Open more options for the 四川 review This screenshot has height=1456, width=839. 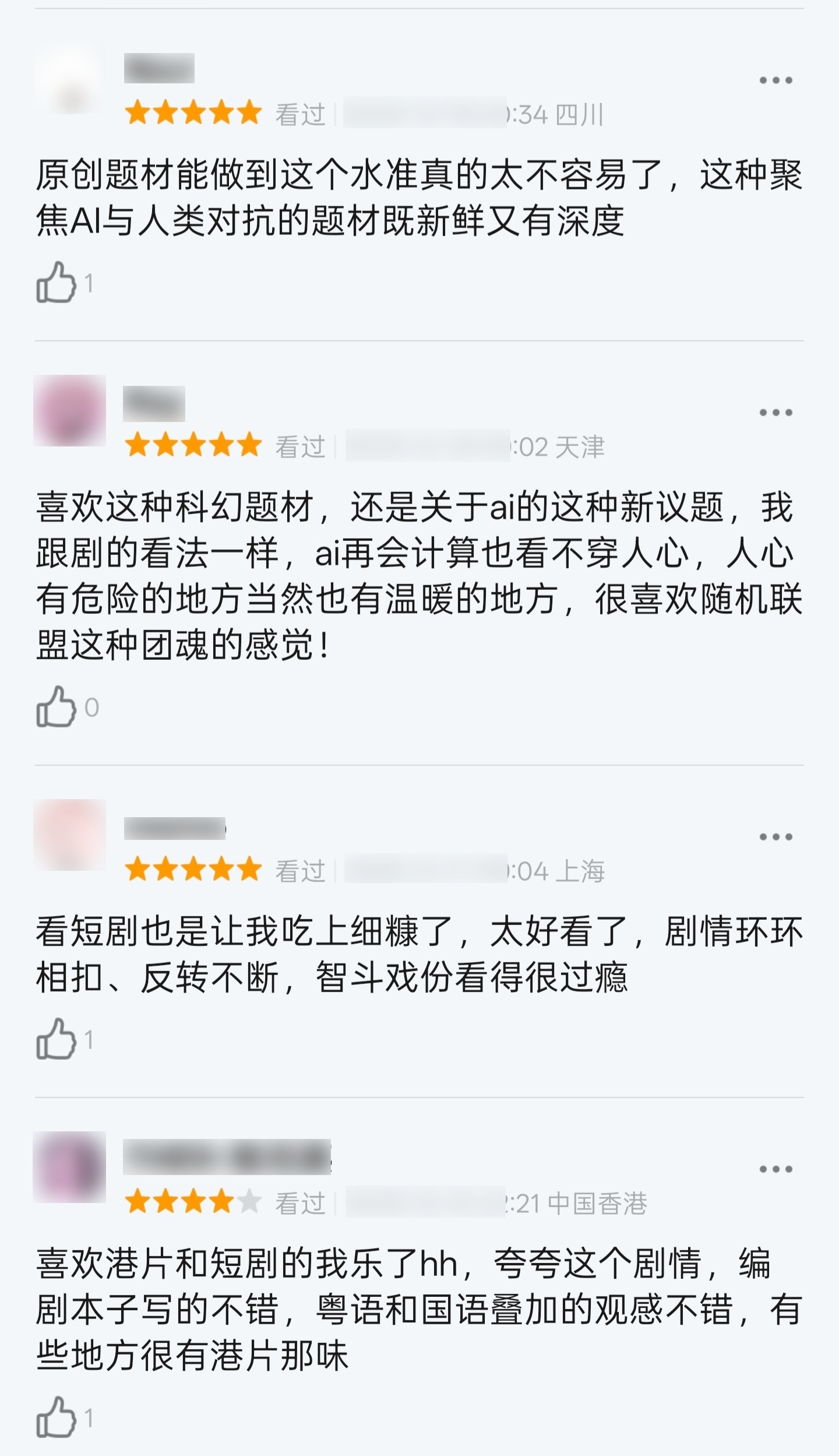(x=775, y=80)
